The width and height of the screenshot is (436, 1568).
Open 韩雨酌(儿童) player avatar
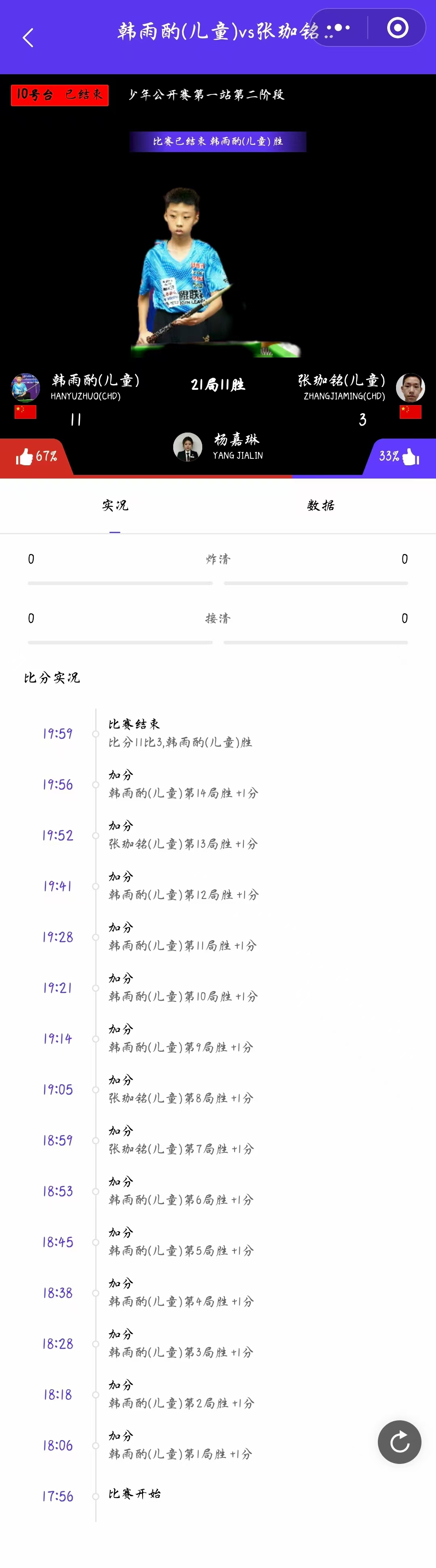[x=25, y=388]
